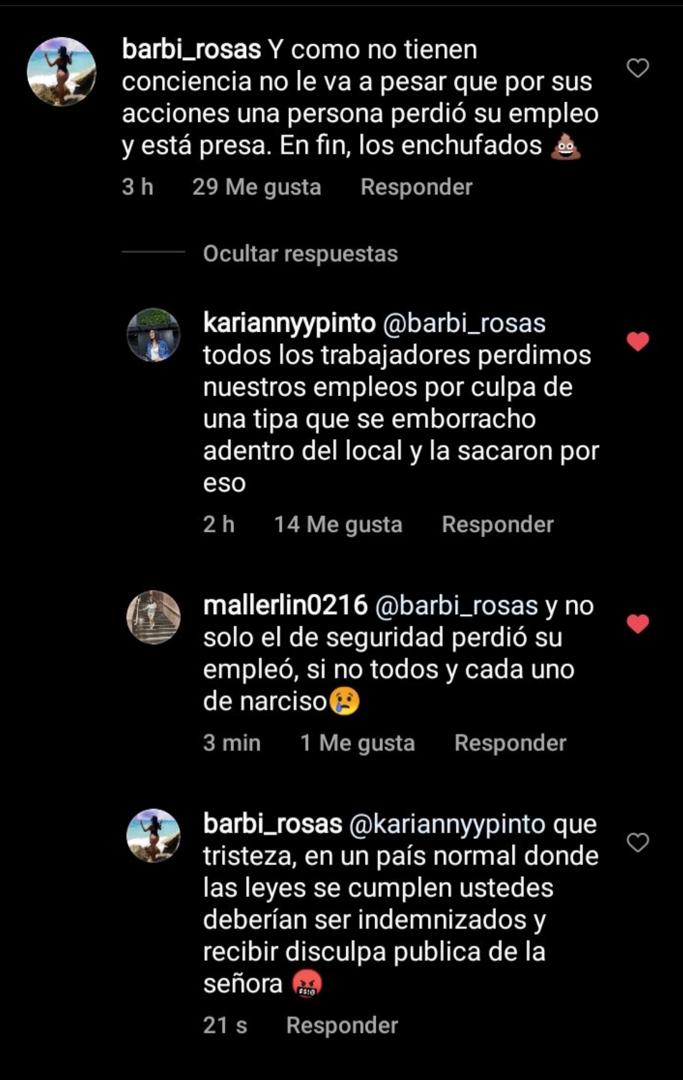Open barbi_rosas's avatar on the top comment
Screen dimensions: 683x1080
pos(61,71)
